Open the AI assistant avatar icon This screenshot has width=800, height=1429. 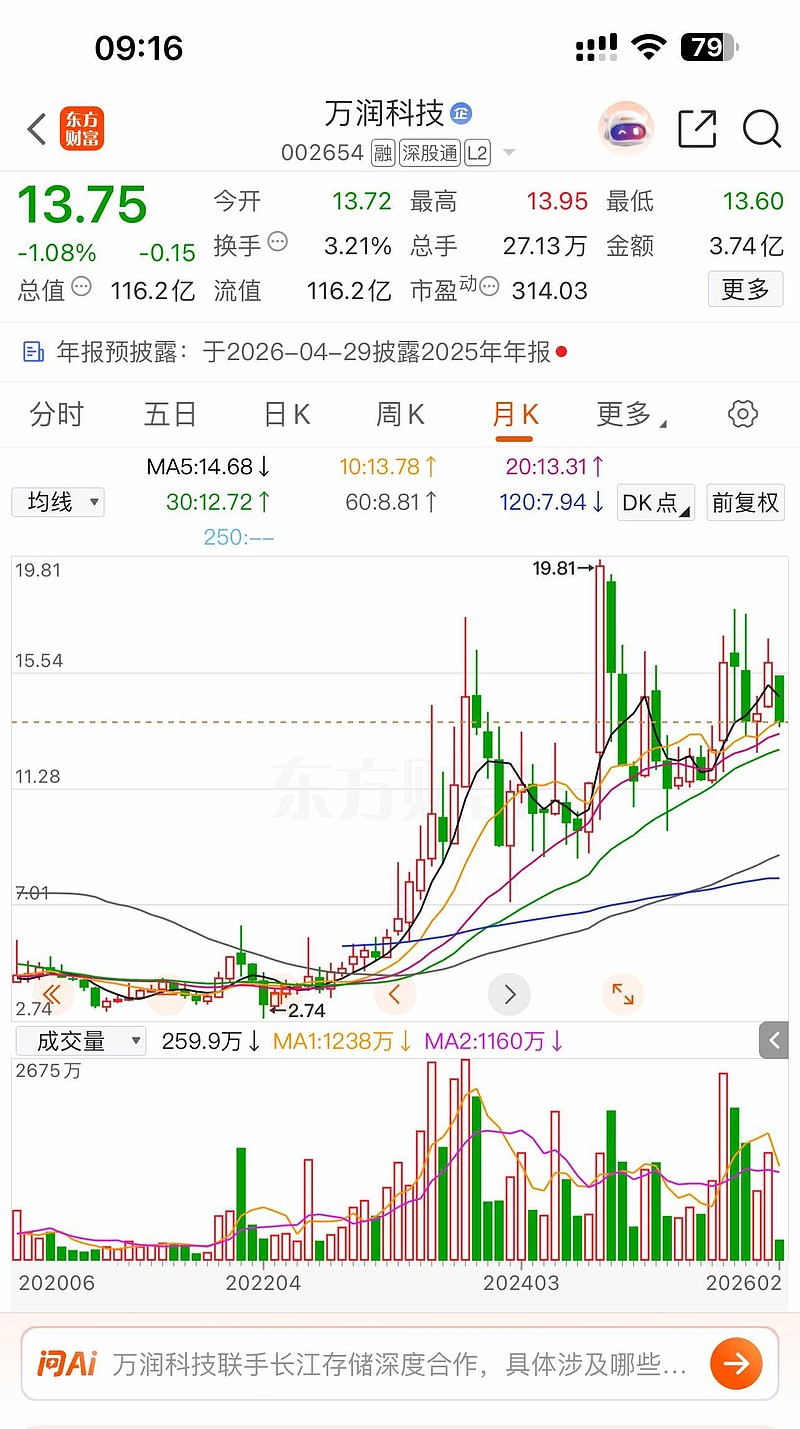pos(625,127)
